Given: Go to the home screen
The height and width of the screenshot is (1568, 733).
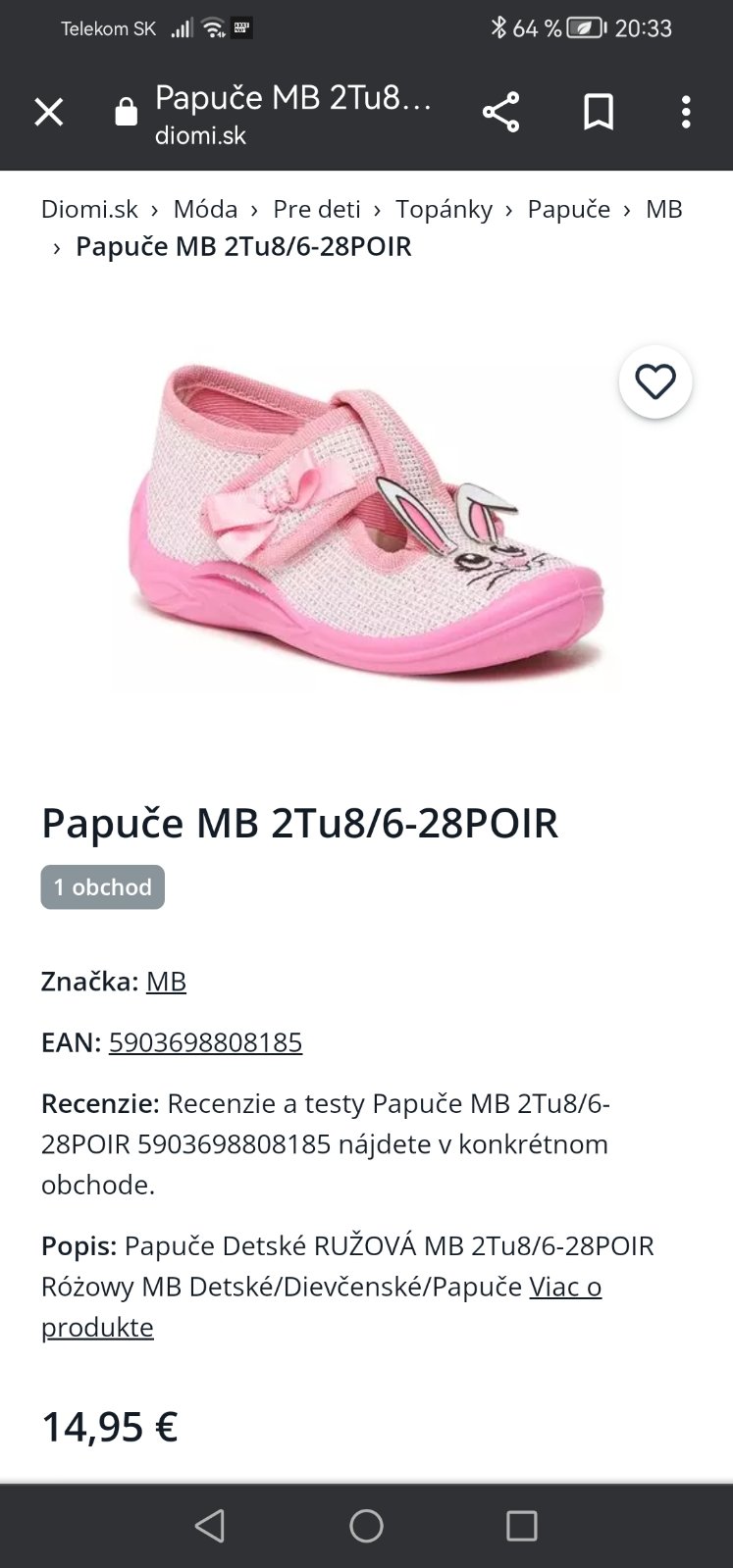Looking at the screenshot, I should (366, 1526).
